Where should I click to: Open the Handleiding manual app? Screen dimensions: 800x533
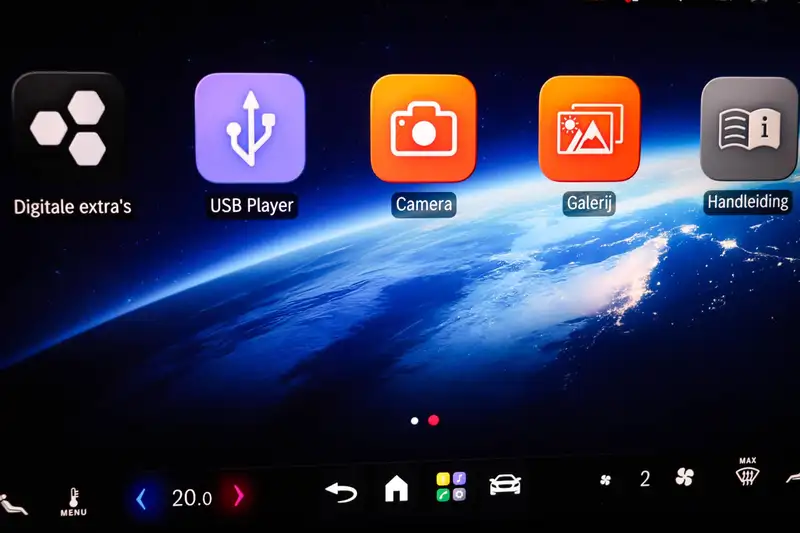click(749, 129)
